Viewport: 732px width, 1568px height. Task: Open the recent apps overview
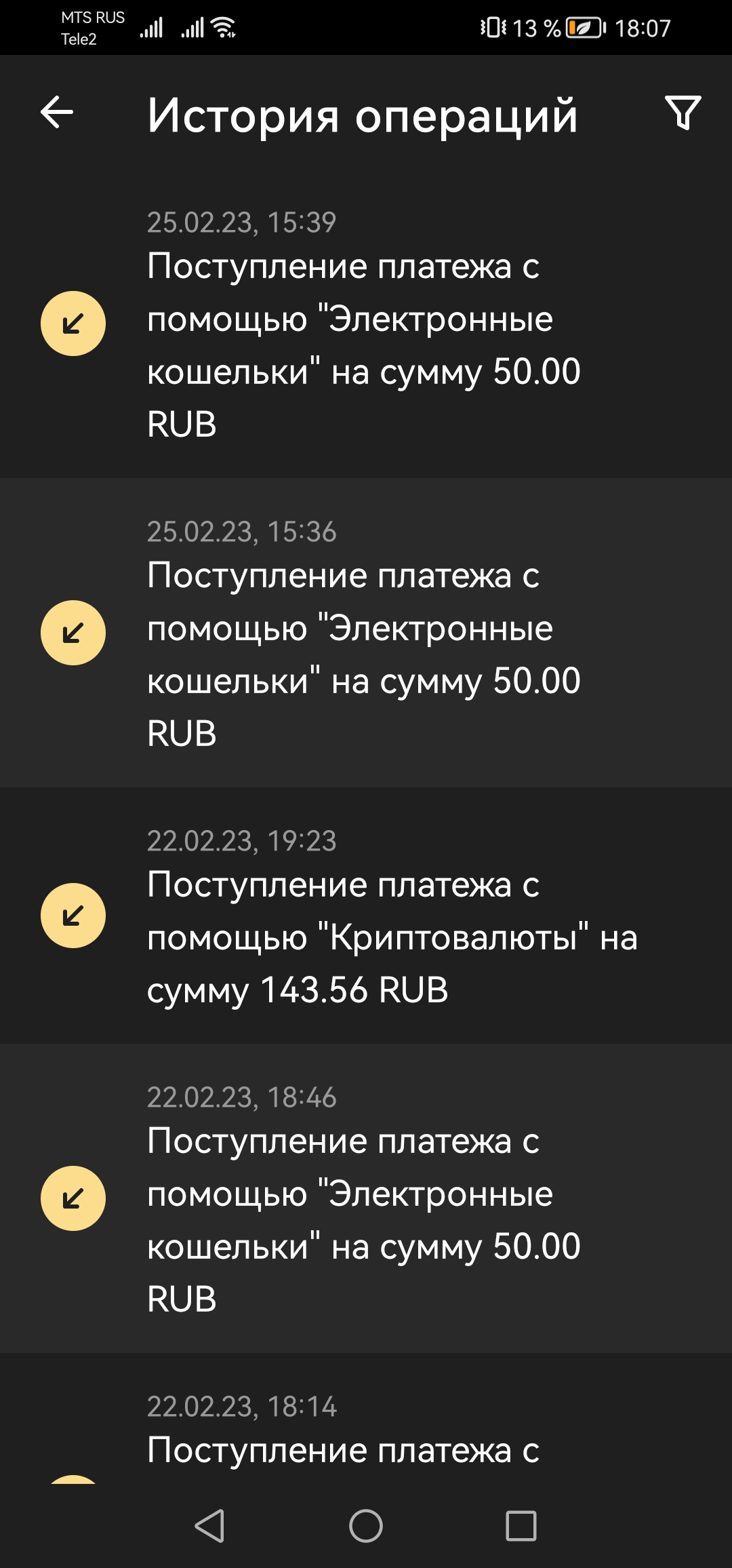point(521,1526)
